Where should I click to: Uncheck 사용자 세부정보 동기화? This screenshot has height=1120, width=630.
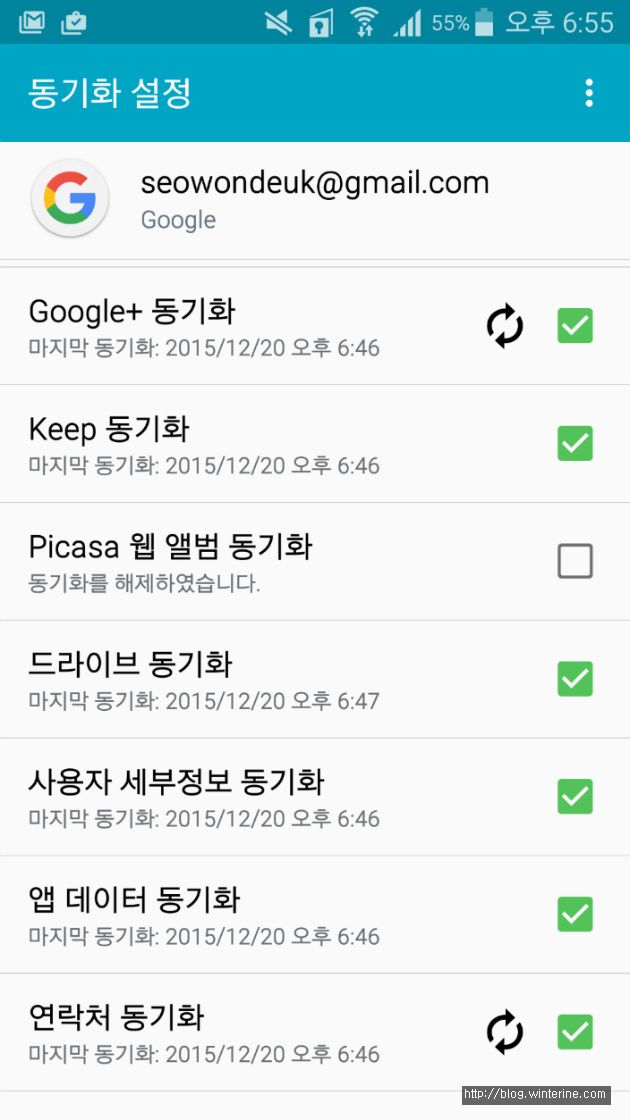pyautogui.click(x=575, y=796)
